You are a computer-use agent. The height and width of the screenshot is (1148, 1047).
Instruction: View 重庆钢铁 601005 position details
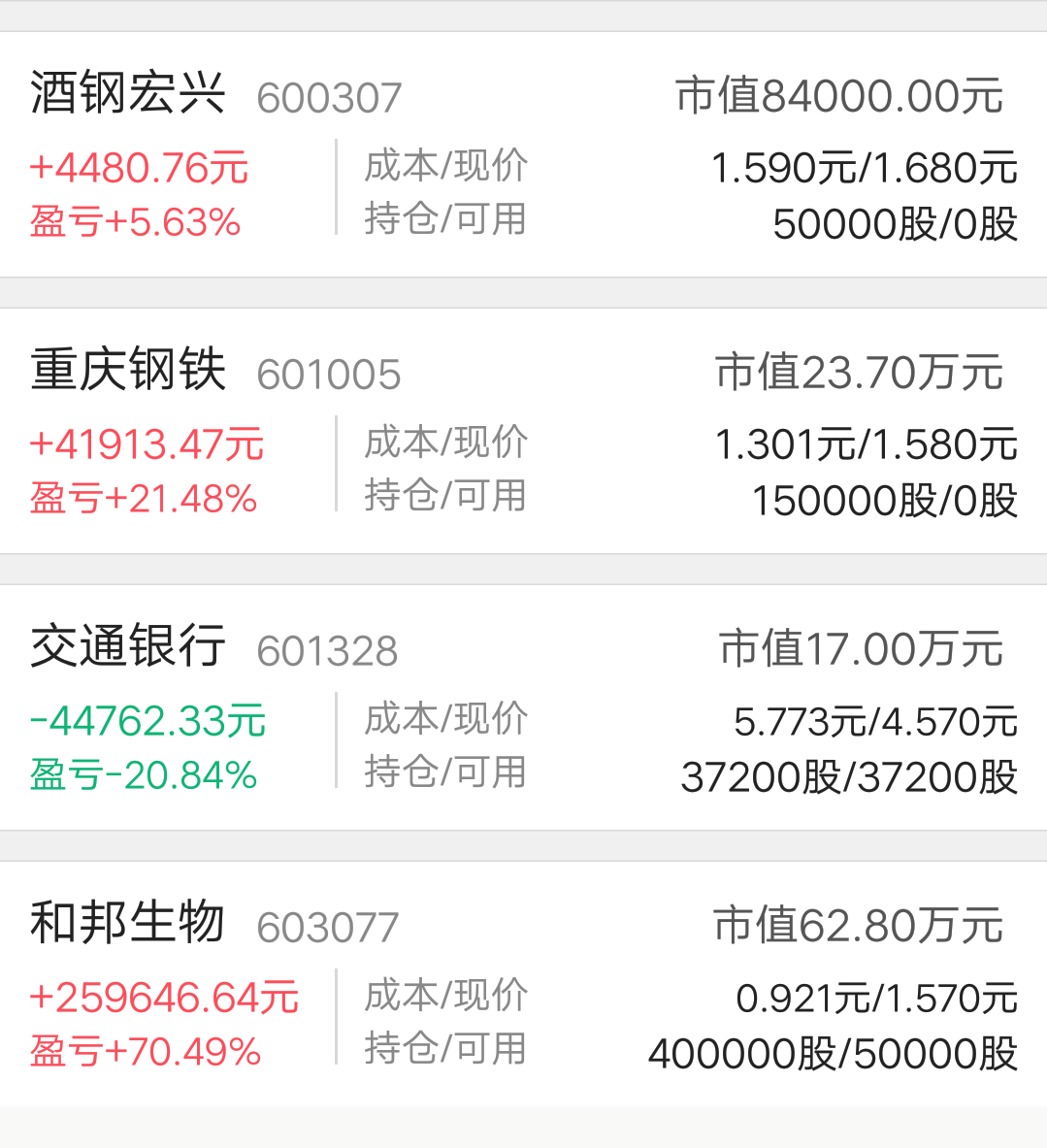[523, 432]
